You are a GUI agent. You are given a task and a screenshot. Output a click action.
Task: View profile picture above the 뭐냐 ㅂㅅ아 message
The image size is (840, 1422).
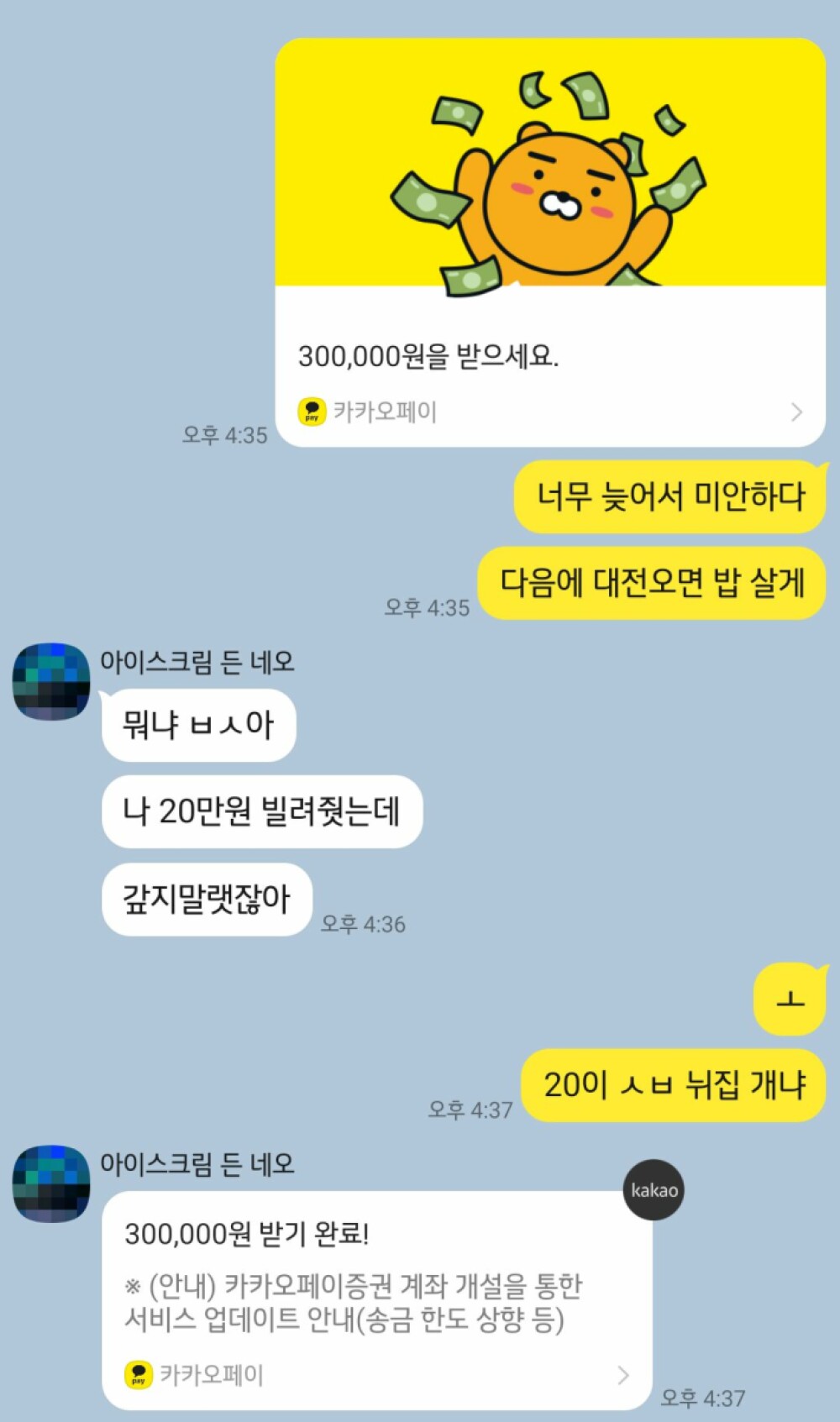[x=51, y=682]
